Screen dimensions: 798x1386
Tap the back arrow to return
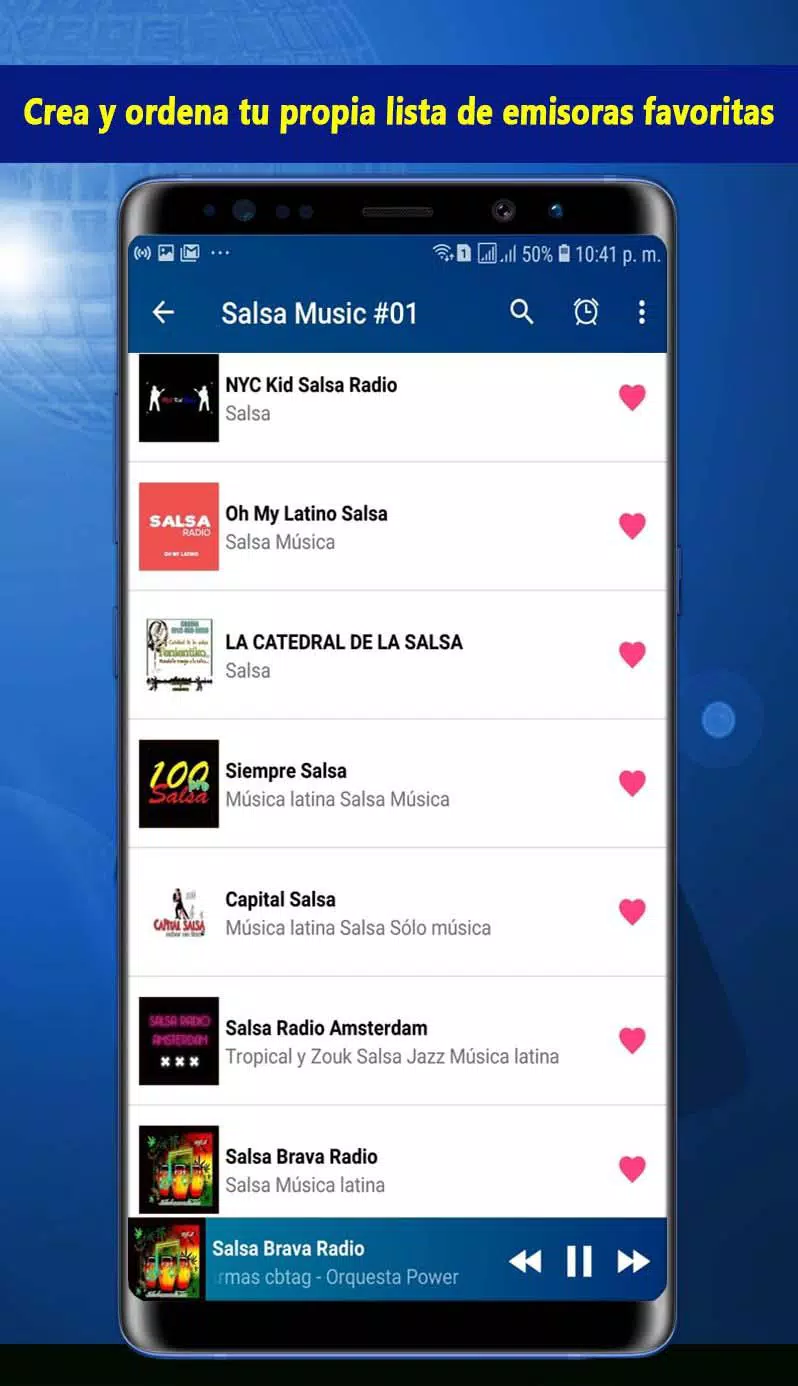[x=163, y=312]
